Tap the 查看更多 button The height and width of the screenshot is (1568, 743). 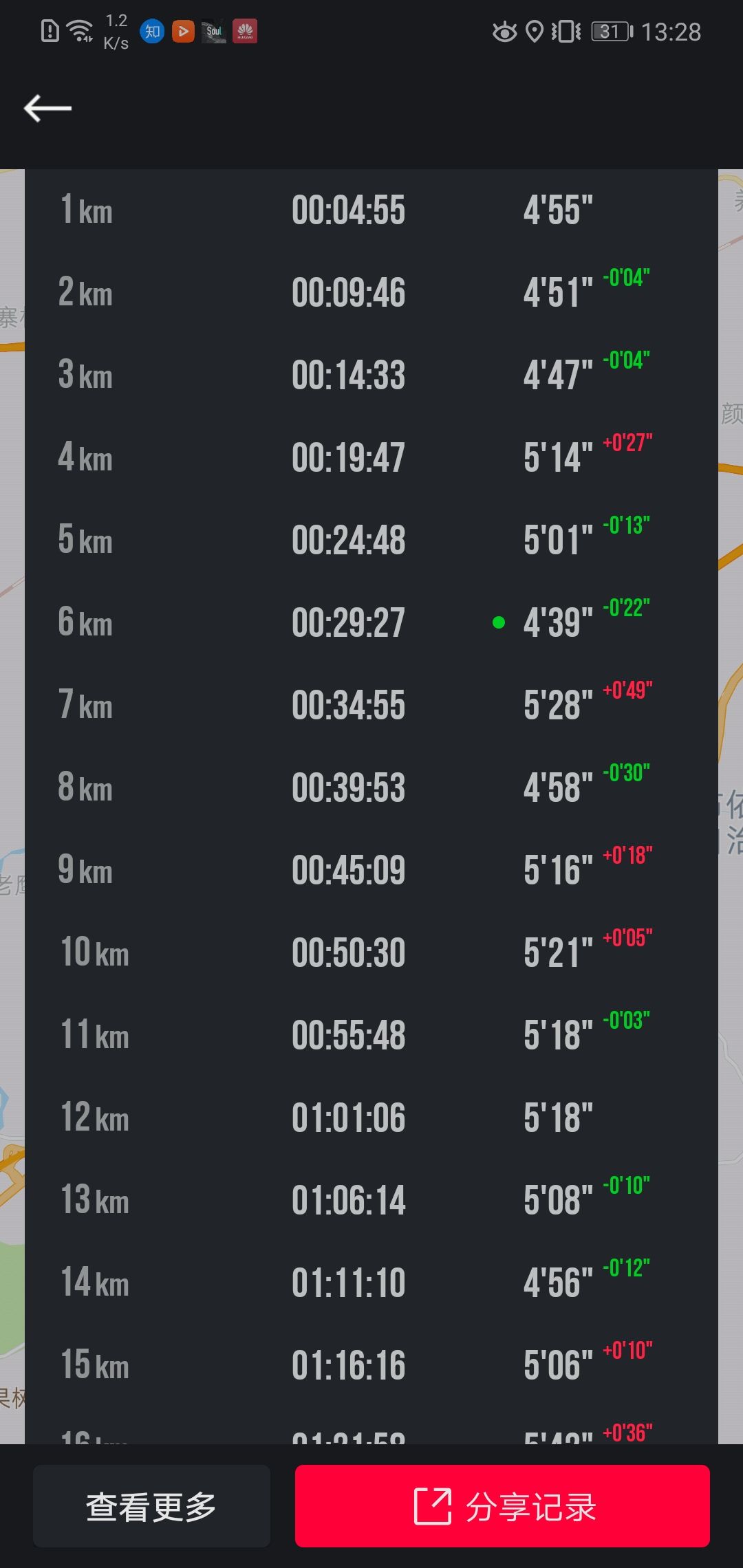coord(151,1506)
